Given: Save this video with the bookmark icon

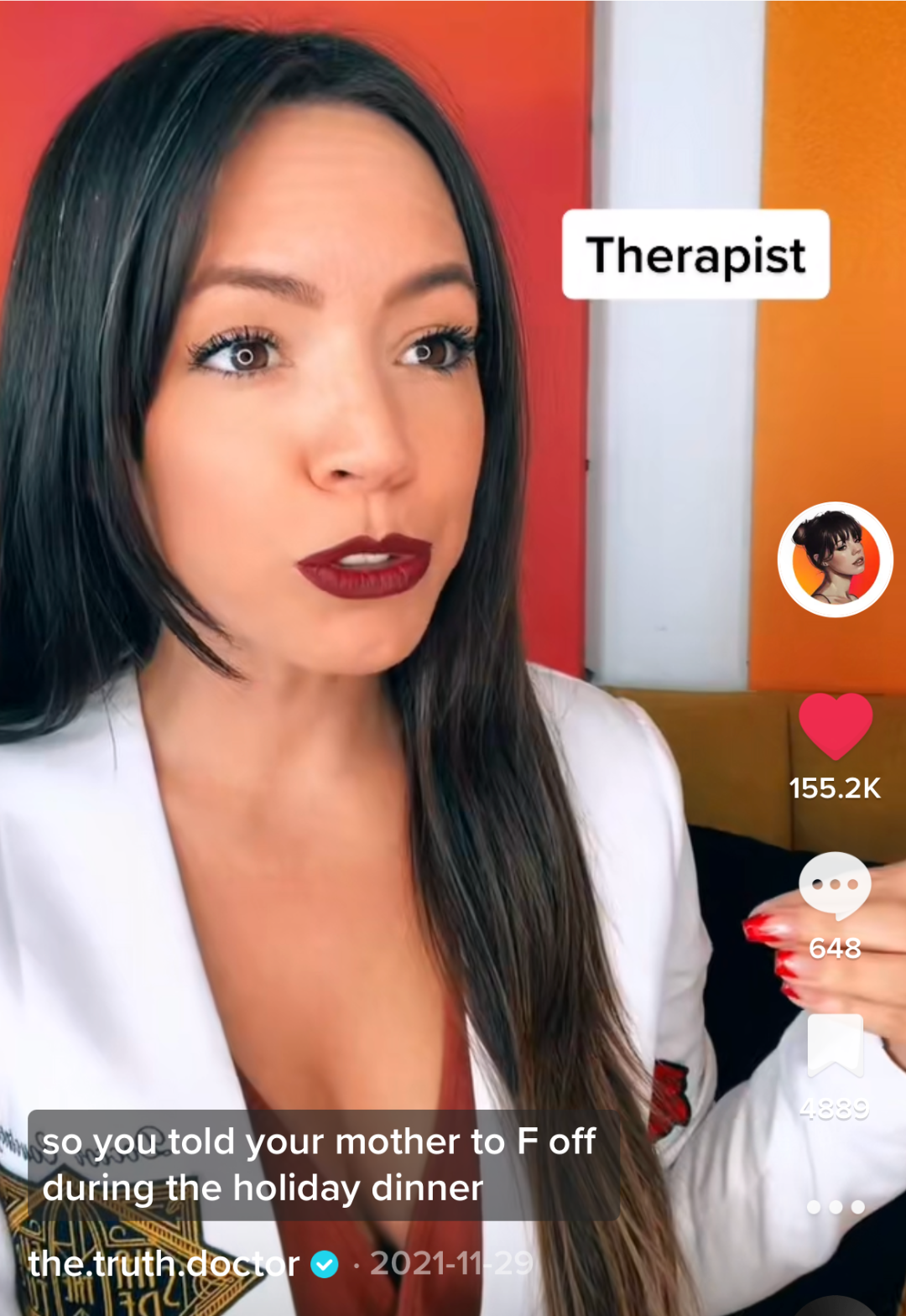Looking at the screenshot, I should 835,1045.
